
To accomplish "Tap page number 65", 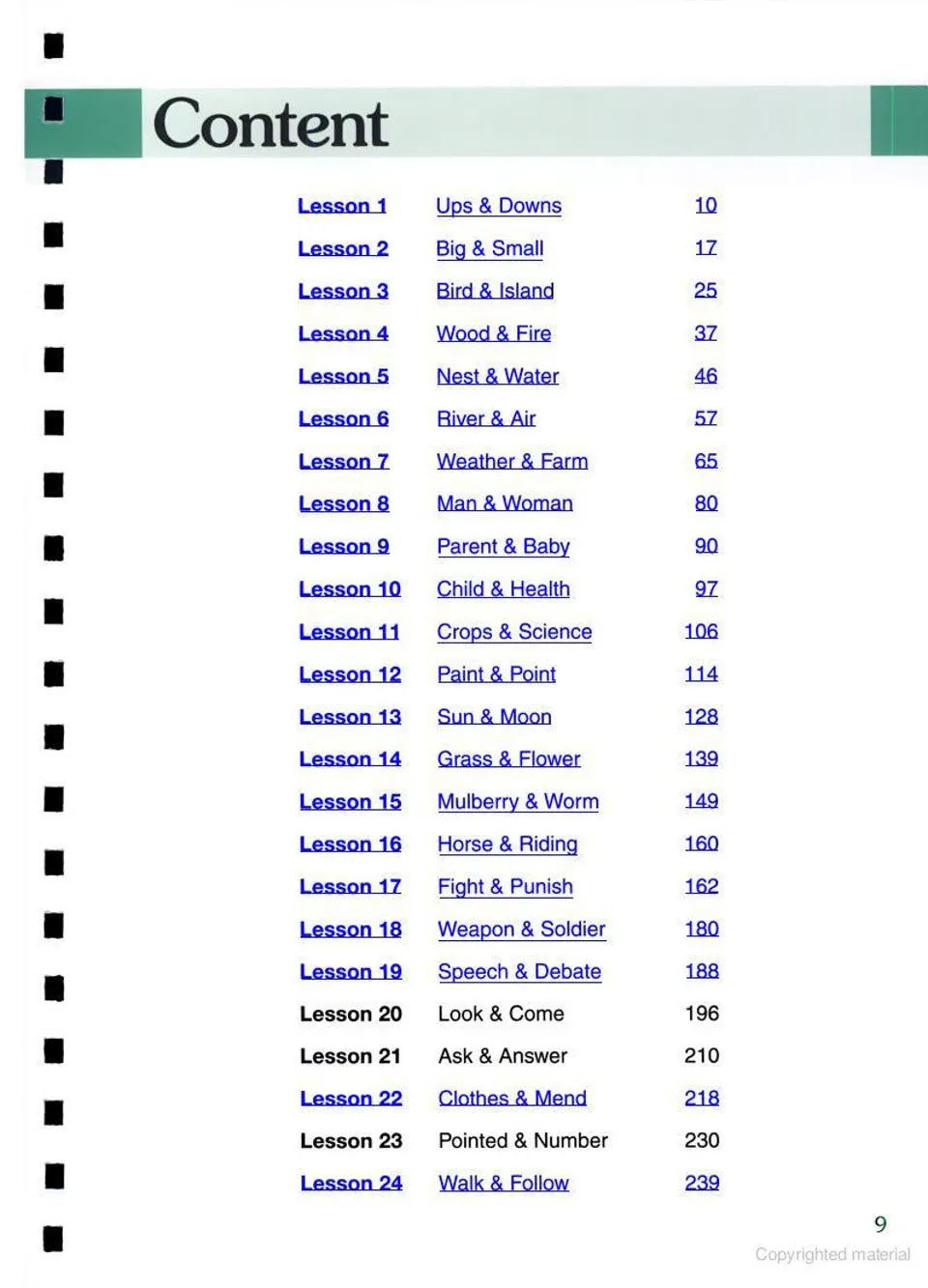I will click(x=706, y=461).
